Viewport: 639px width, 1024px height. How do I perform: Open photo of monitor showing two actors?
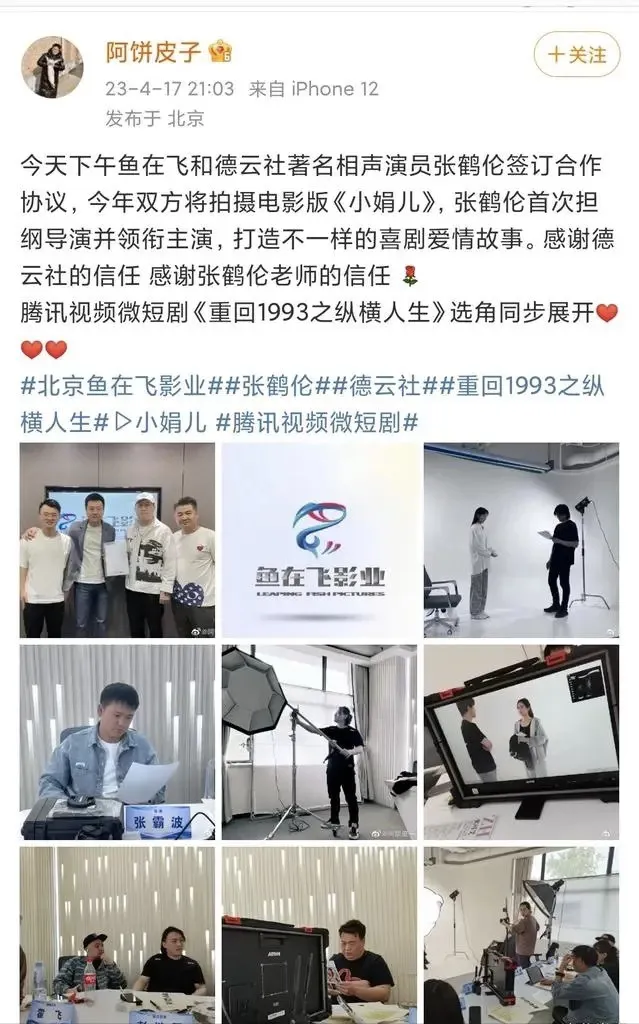click(521, 741)
